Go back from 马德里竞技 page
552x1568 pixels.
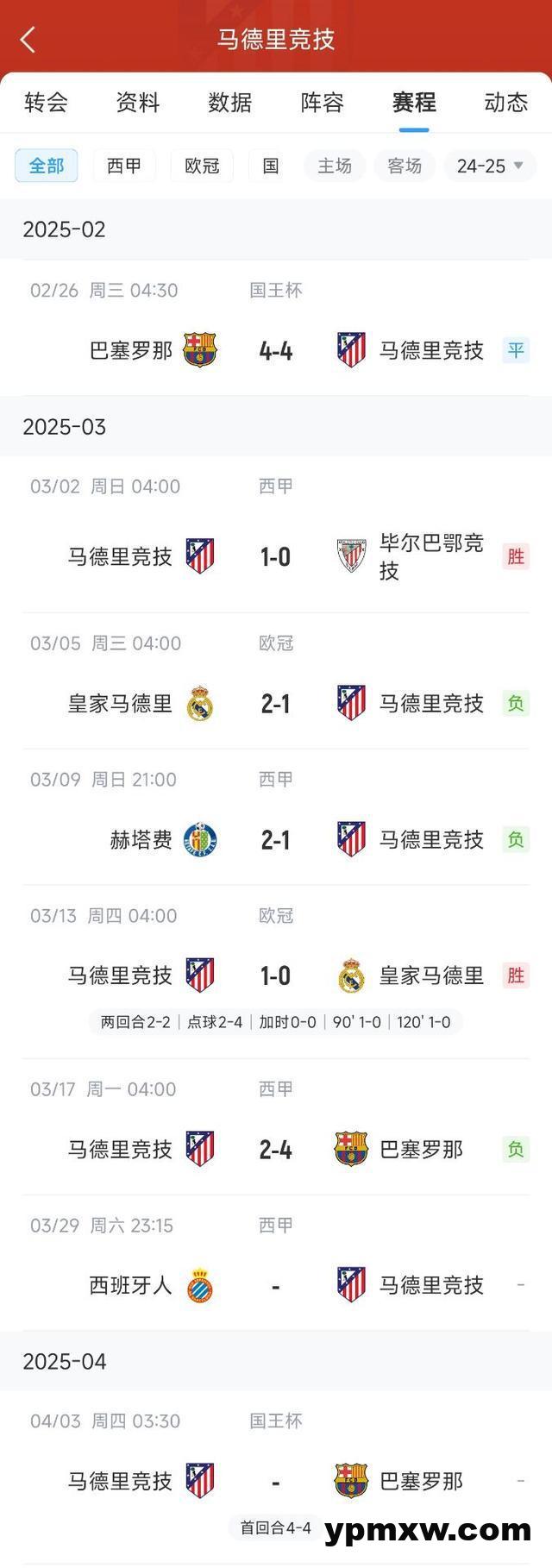28,39
